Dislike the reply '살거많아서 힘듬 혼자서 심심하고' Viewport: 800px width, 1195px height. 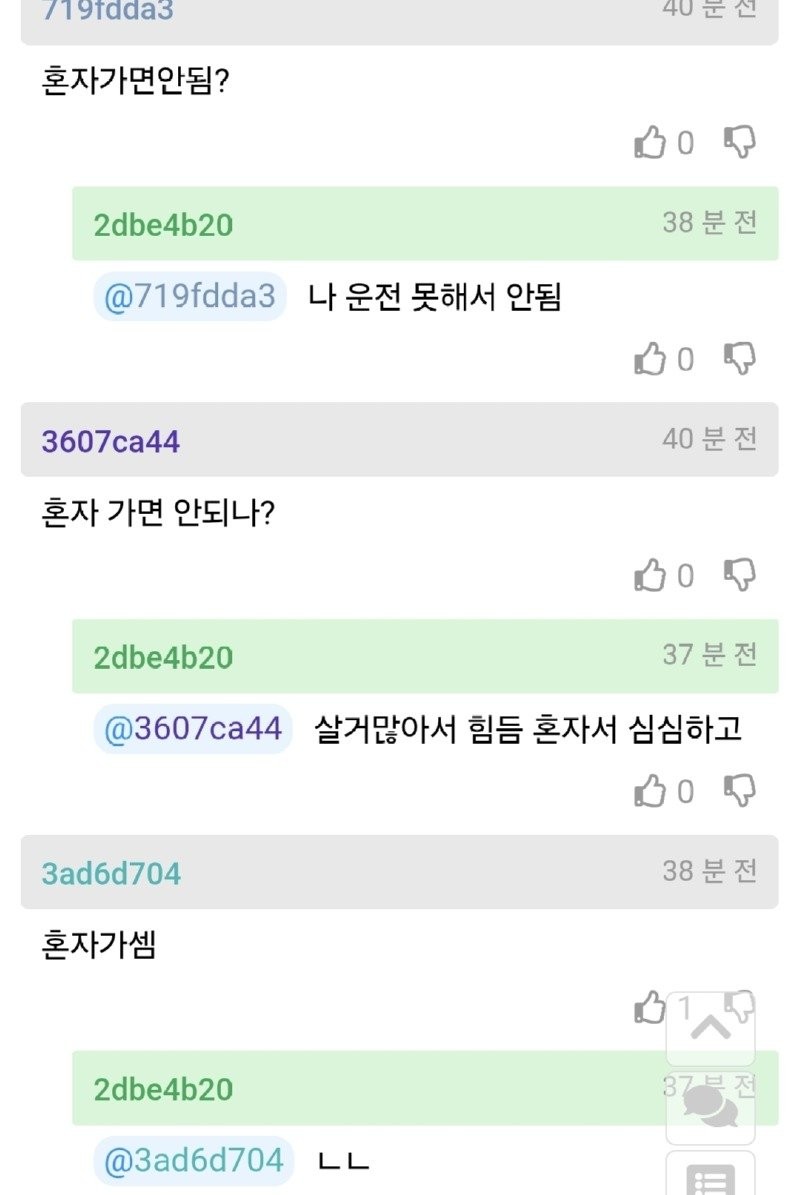coord(739,790)
